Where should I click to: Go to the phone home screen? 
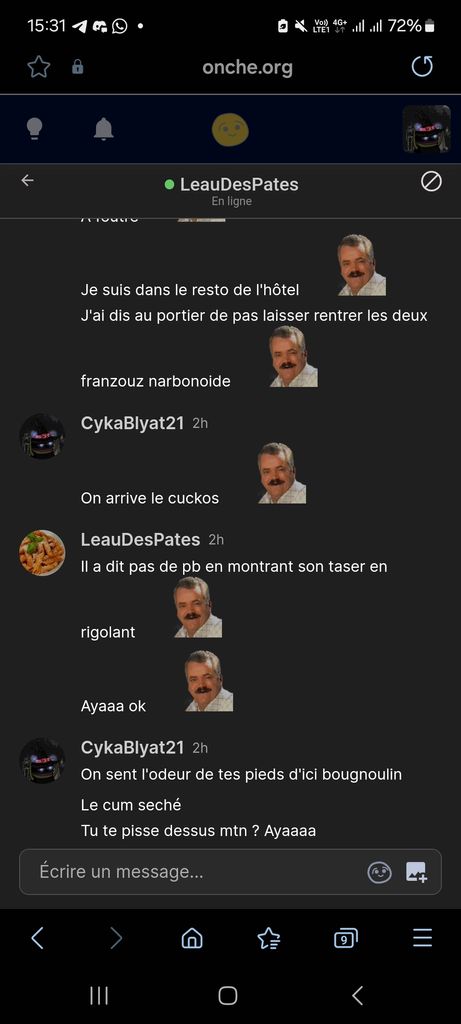227,995
